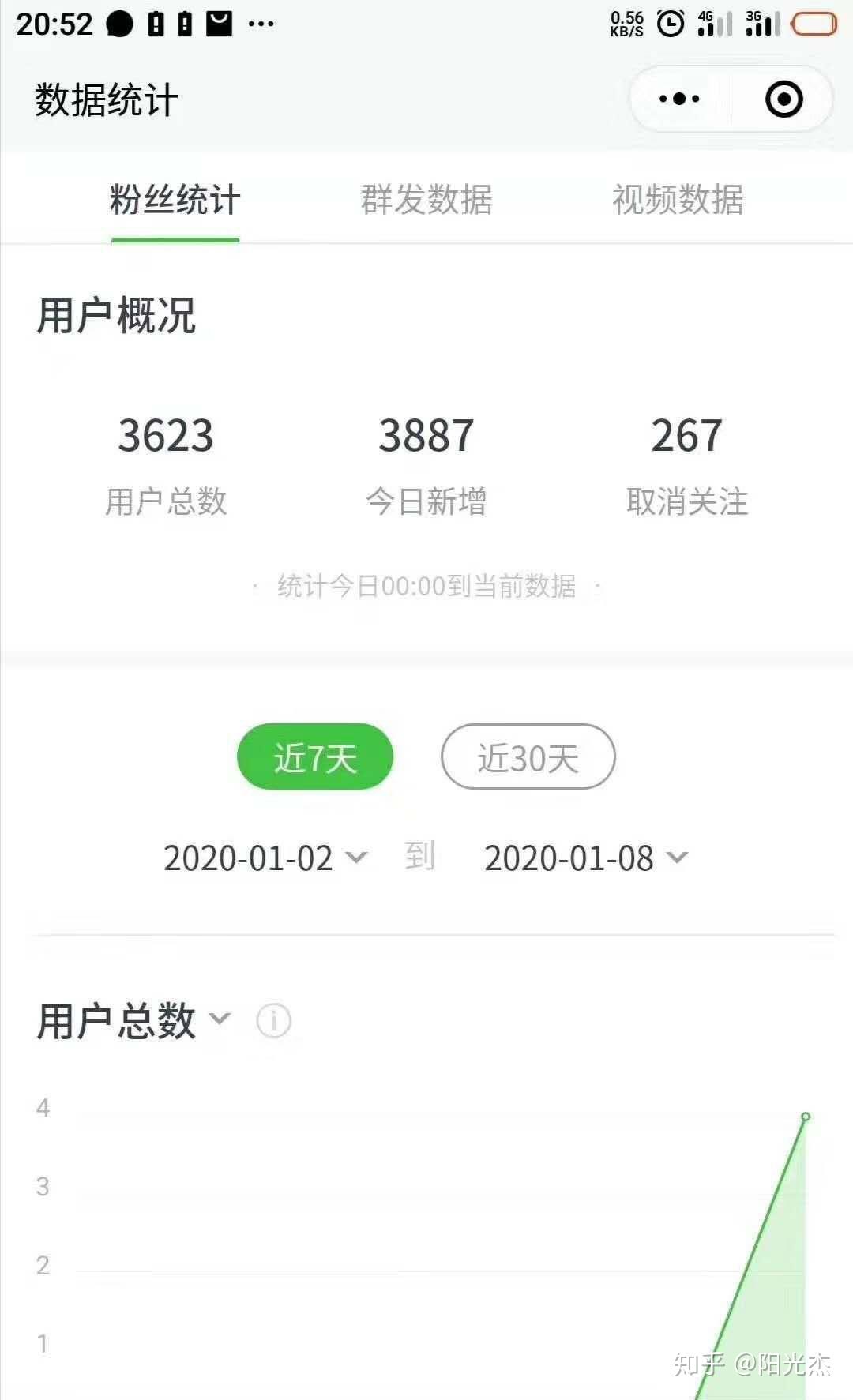
Task: Close the mini program with the circle button
Action: [x=783, y=99]
